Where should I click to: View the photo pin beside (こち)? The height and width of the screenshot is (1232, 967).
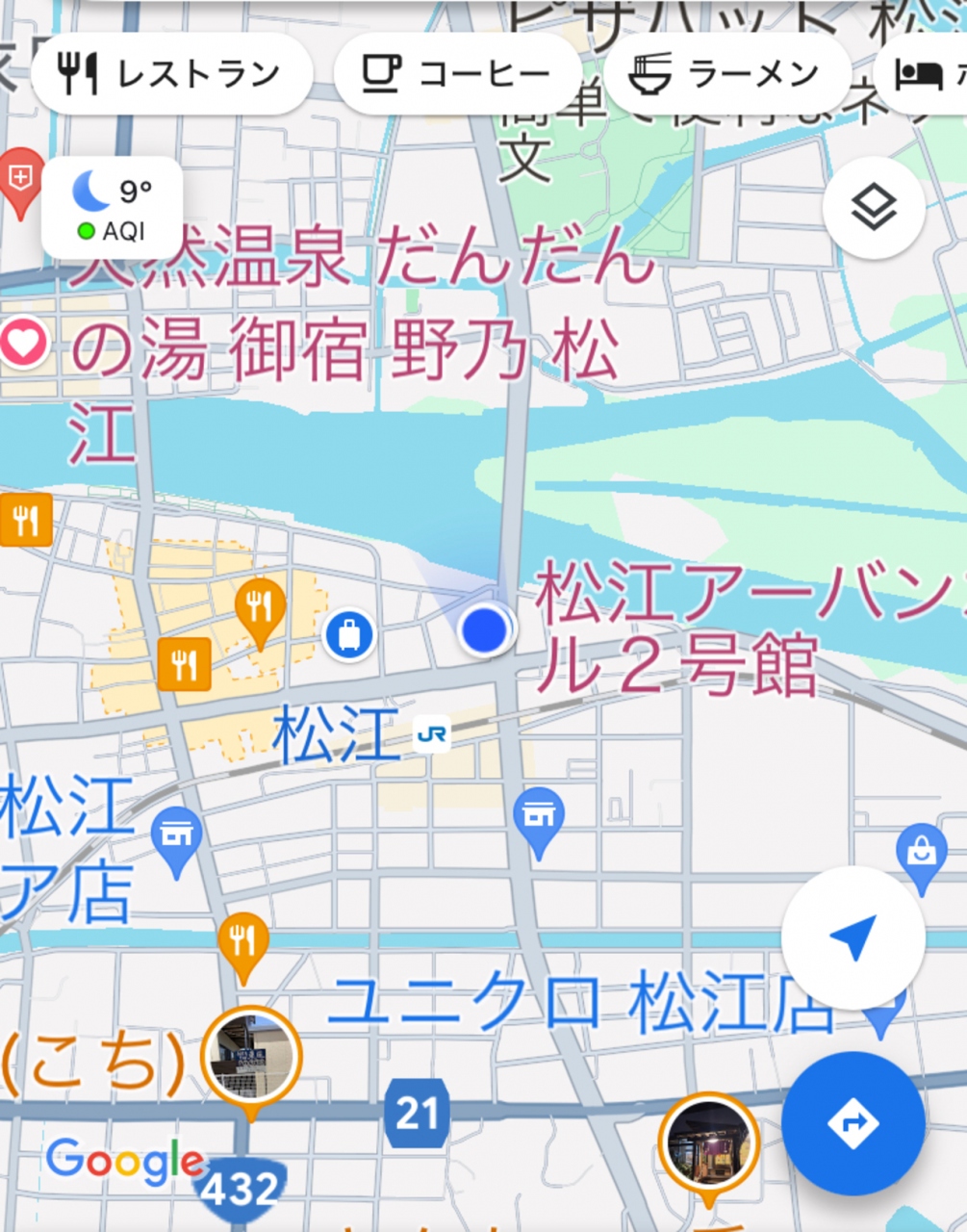[252, 1057]
